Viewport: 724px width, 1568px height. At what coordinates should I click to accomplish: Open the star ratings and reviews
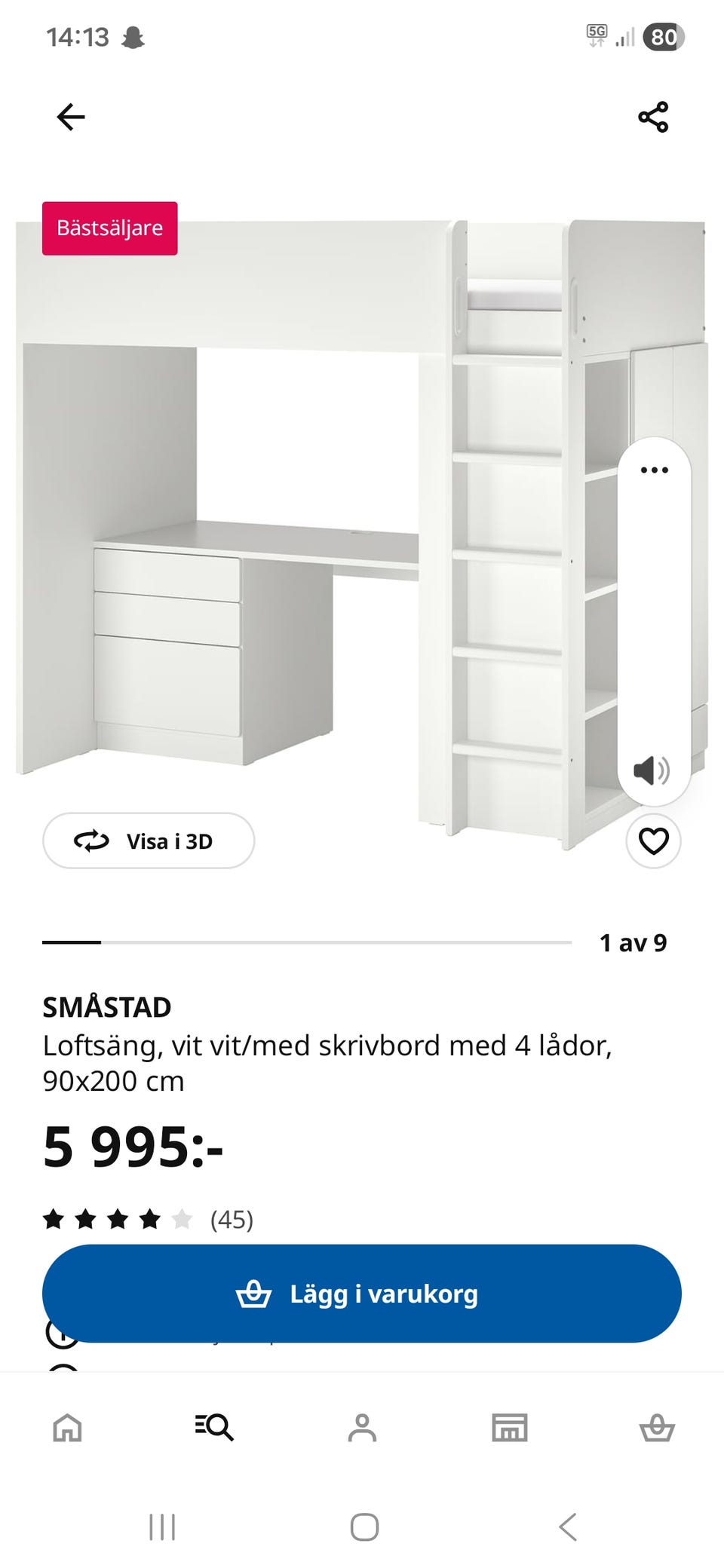(x=148, y=1219)
